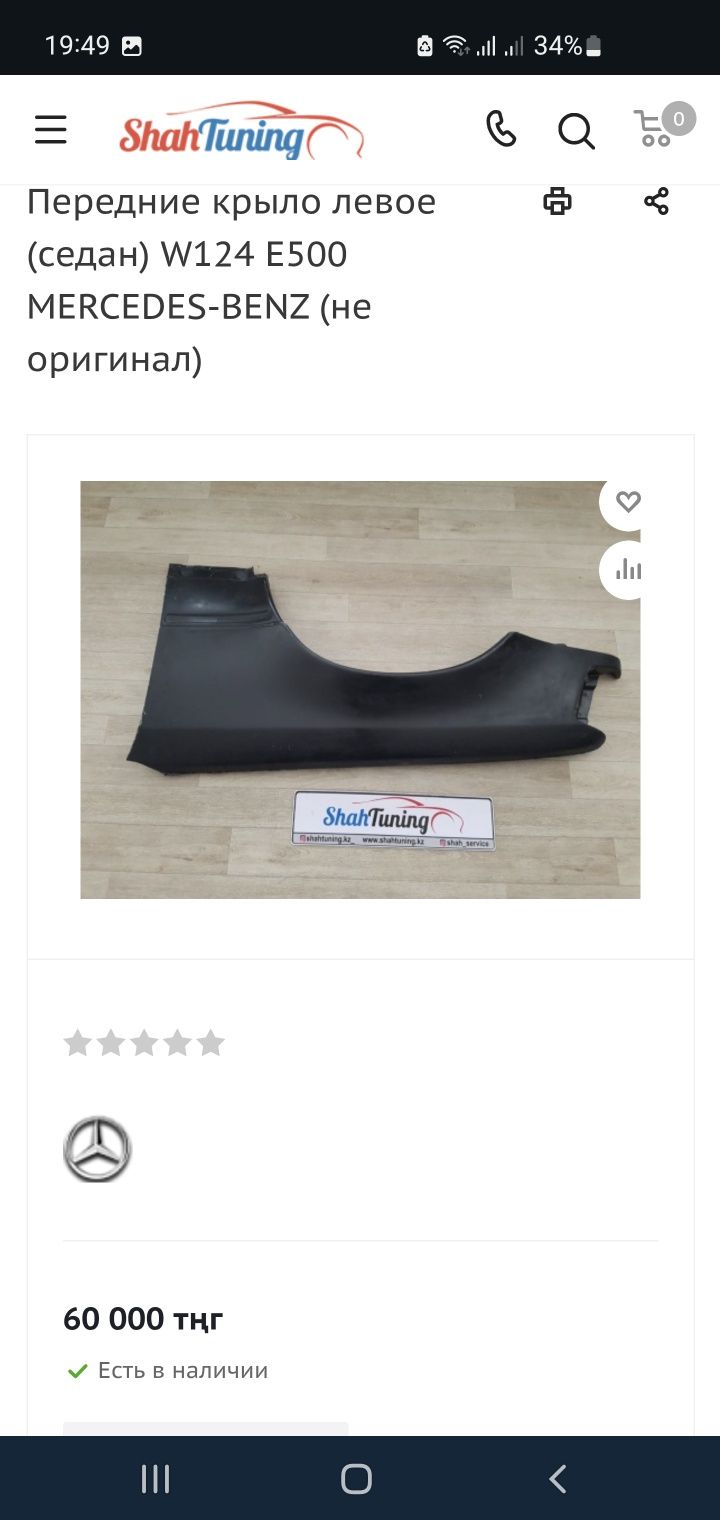This screenshot has height=1520, width=720.
Task: Go to ShahTuning home via logo
Action: tap(241, 131)
